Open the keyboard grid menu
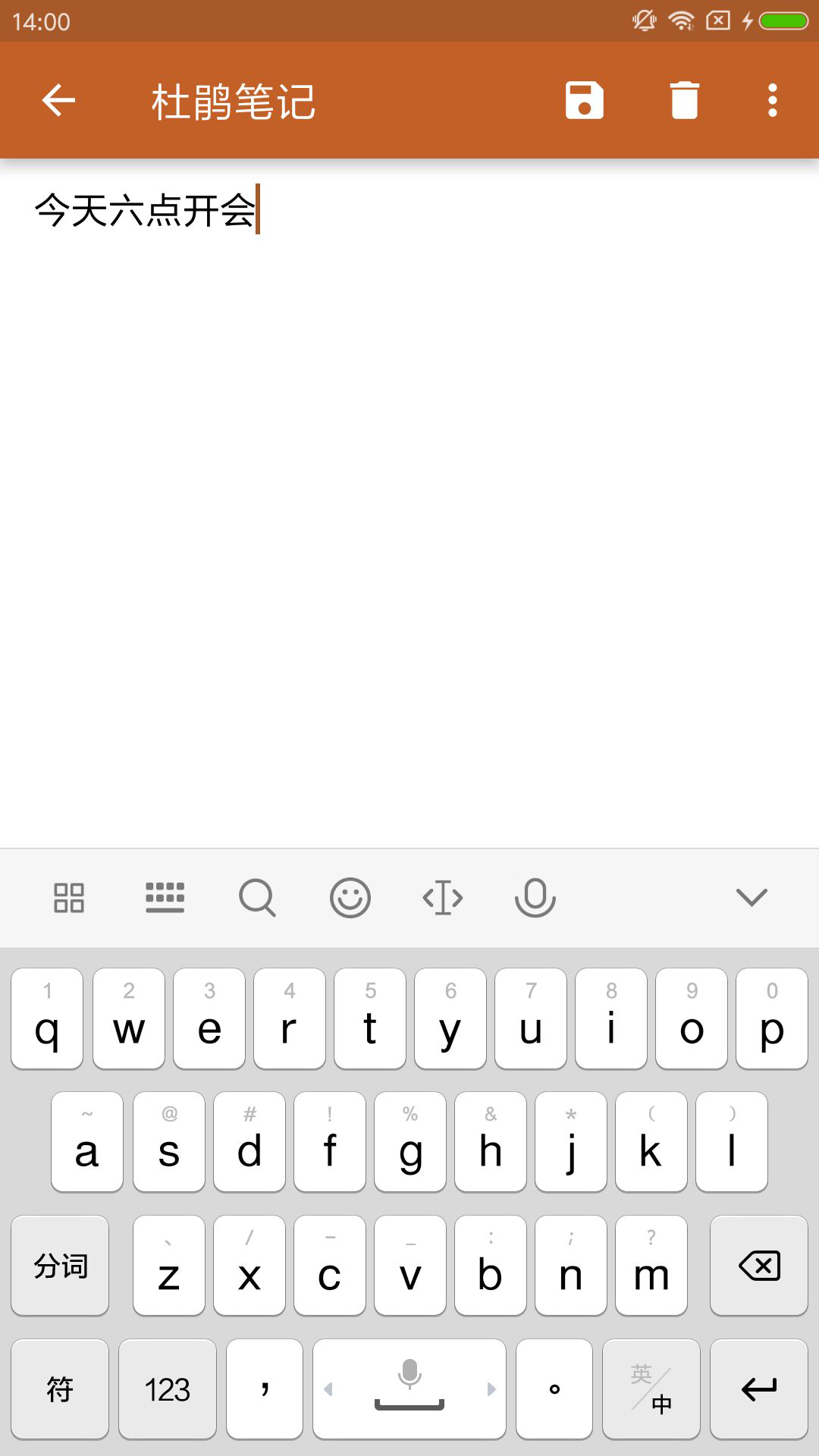Screen dimensions: 819x1456 click(x=69, y=898)
